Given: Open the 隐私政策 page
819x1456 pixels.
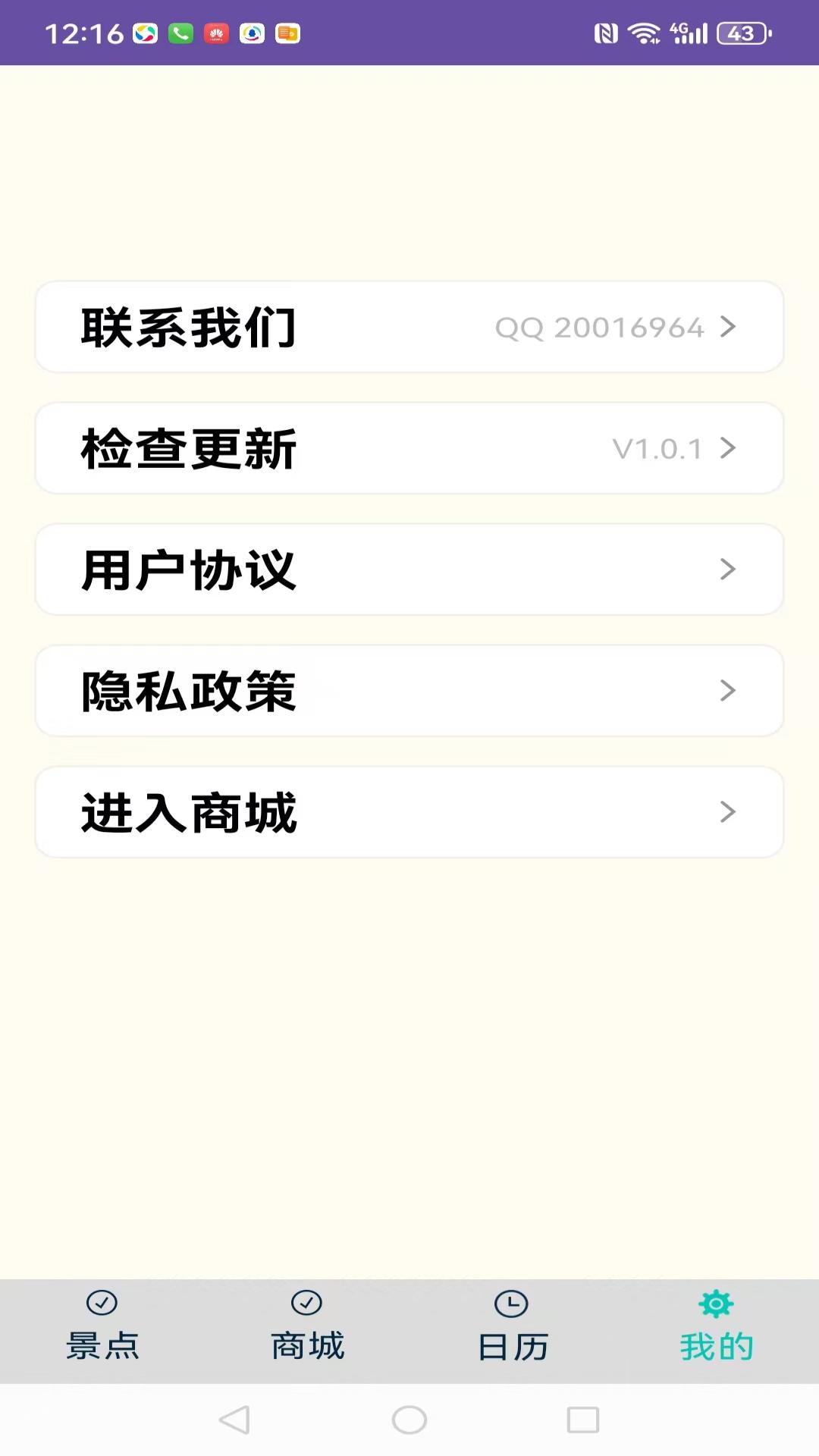Looking at the screenshot, I should 409,691.
